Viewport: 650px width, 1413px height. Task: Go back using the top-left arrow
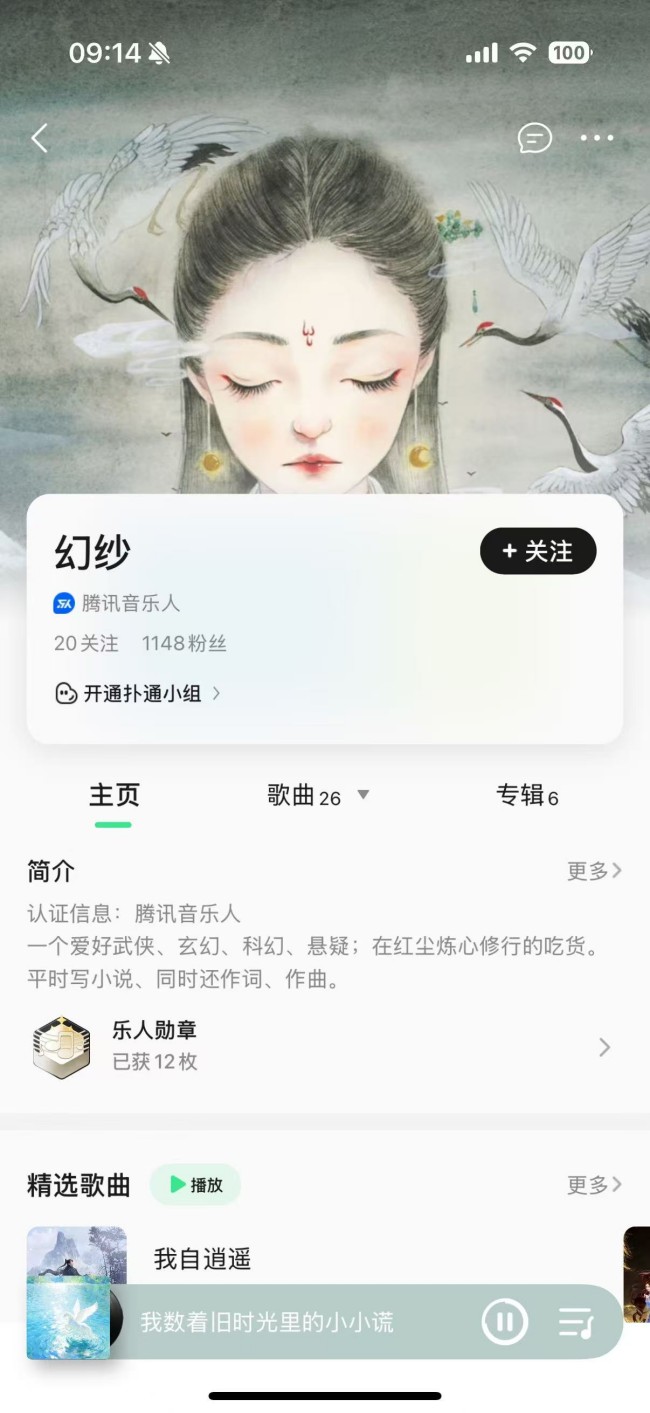(x=40, y=138)
